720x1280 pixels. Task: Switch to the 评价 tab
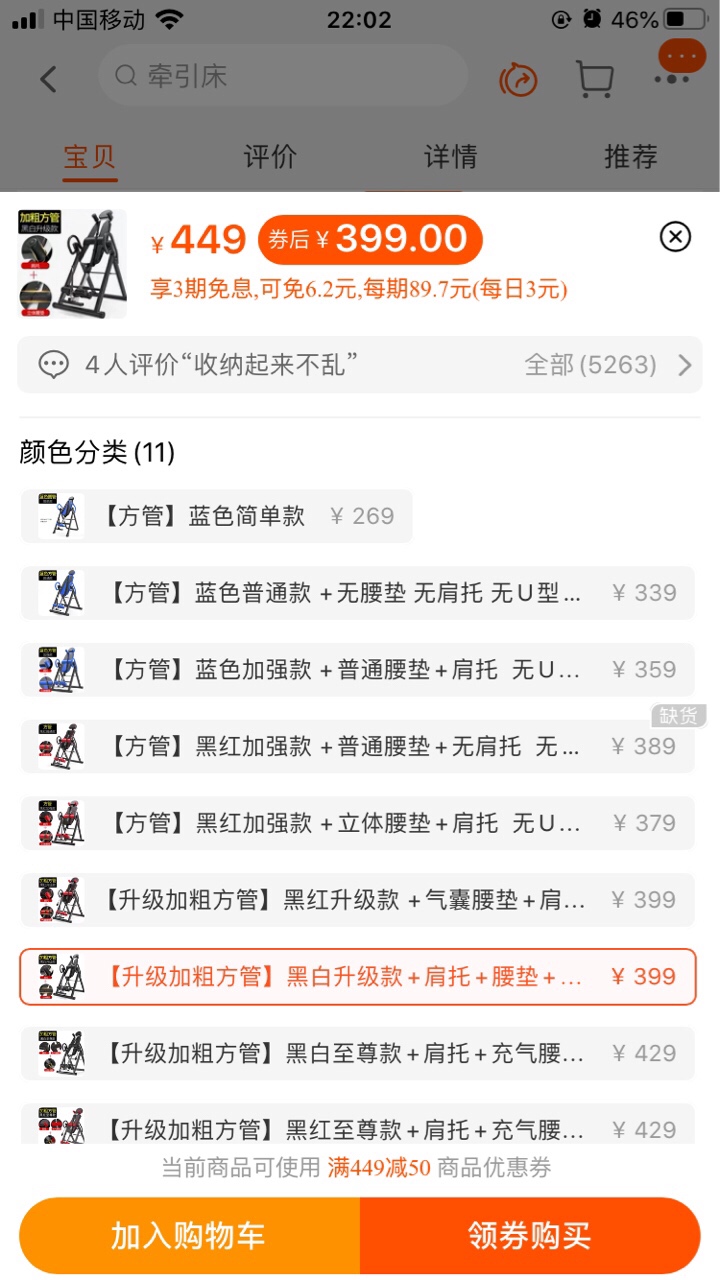click(x=270, y=157)
